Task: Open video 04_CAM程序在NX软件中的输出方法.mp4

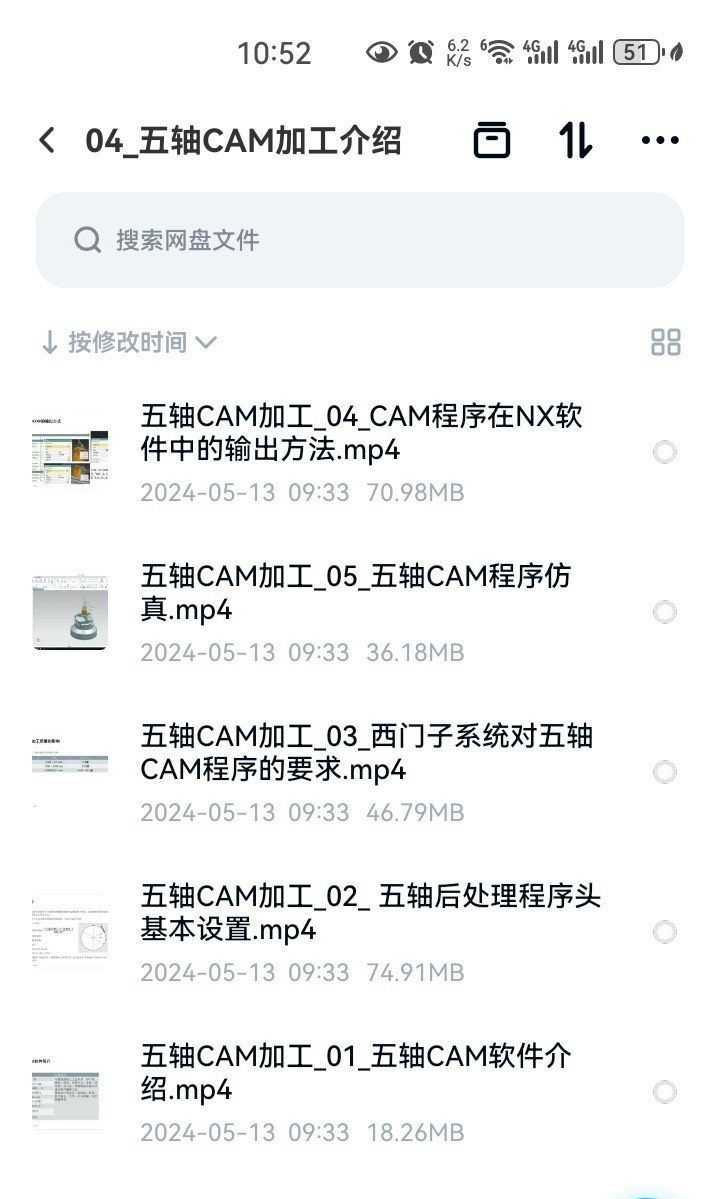Action: 360,434
